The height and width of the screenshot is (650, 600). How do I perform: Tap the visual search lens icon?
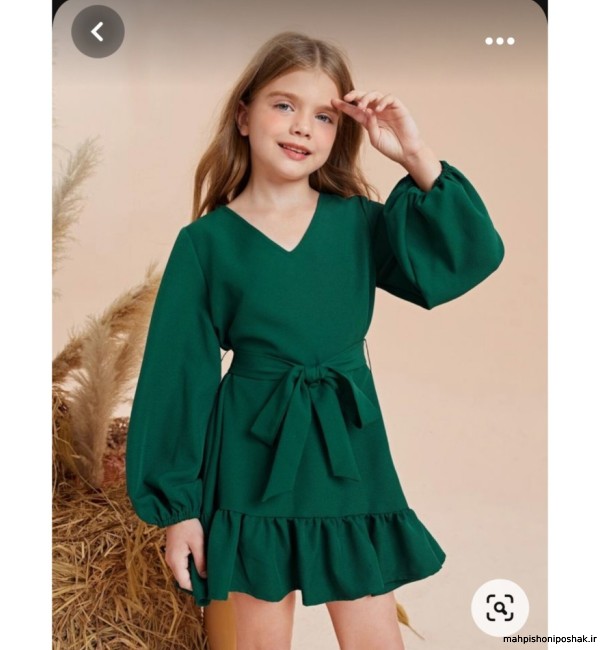pyautogui.click(x=500, y=607)
